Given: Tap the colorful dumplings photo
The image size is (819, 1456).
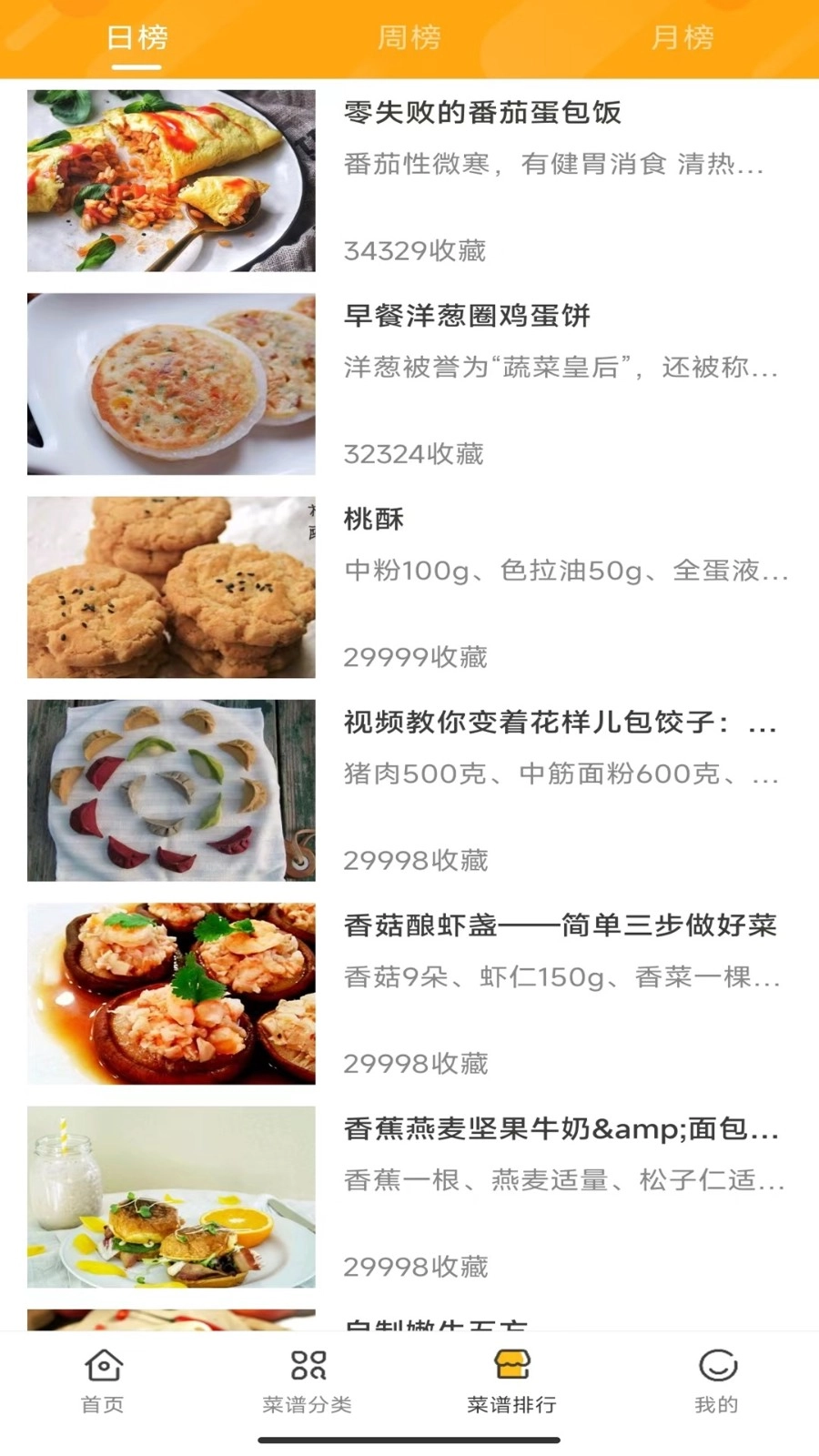Looking at the screenshot, I should pos(170,790).
